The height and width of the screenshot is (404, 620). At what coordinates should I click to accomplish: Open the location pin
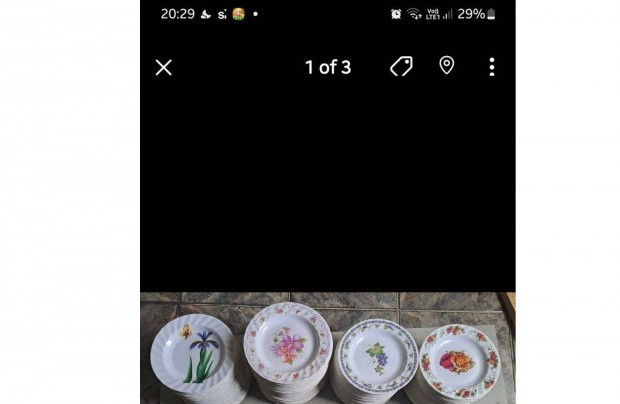(447, 66)
